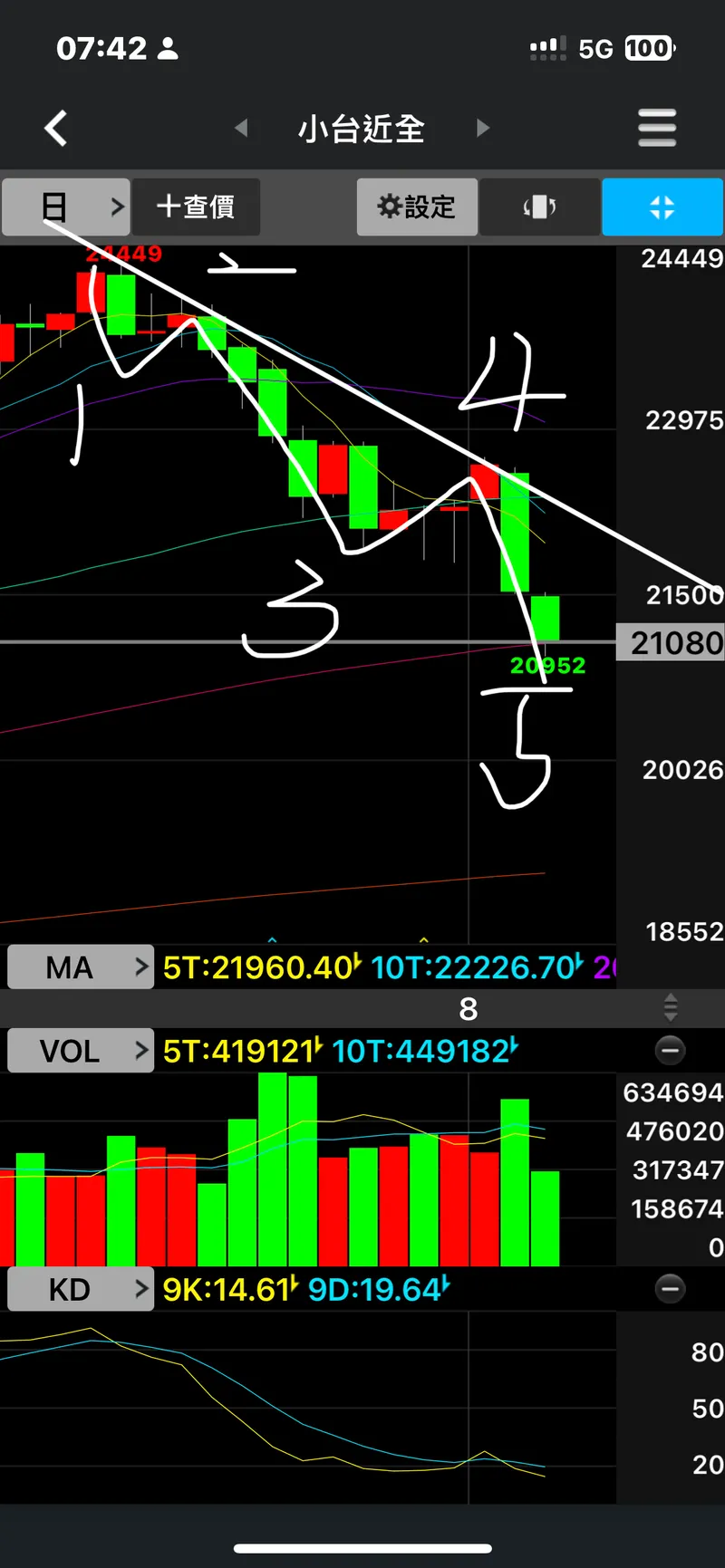Viewport: 725px width, 1568px height.
Task: Switch to the next contract with right arrow
Action: click(x=483, y=129)
